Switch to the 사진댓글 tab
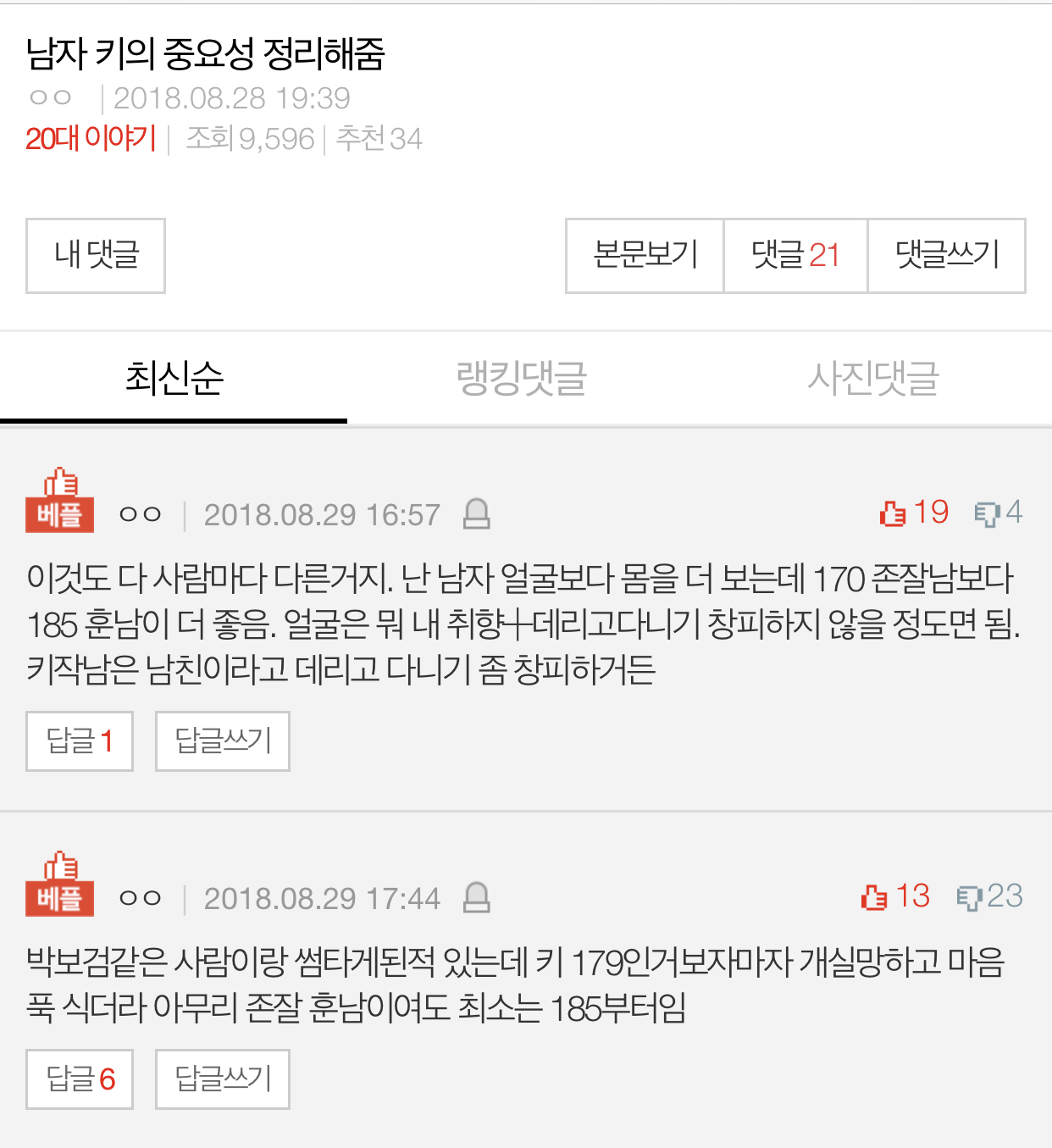 872,378
